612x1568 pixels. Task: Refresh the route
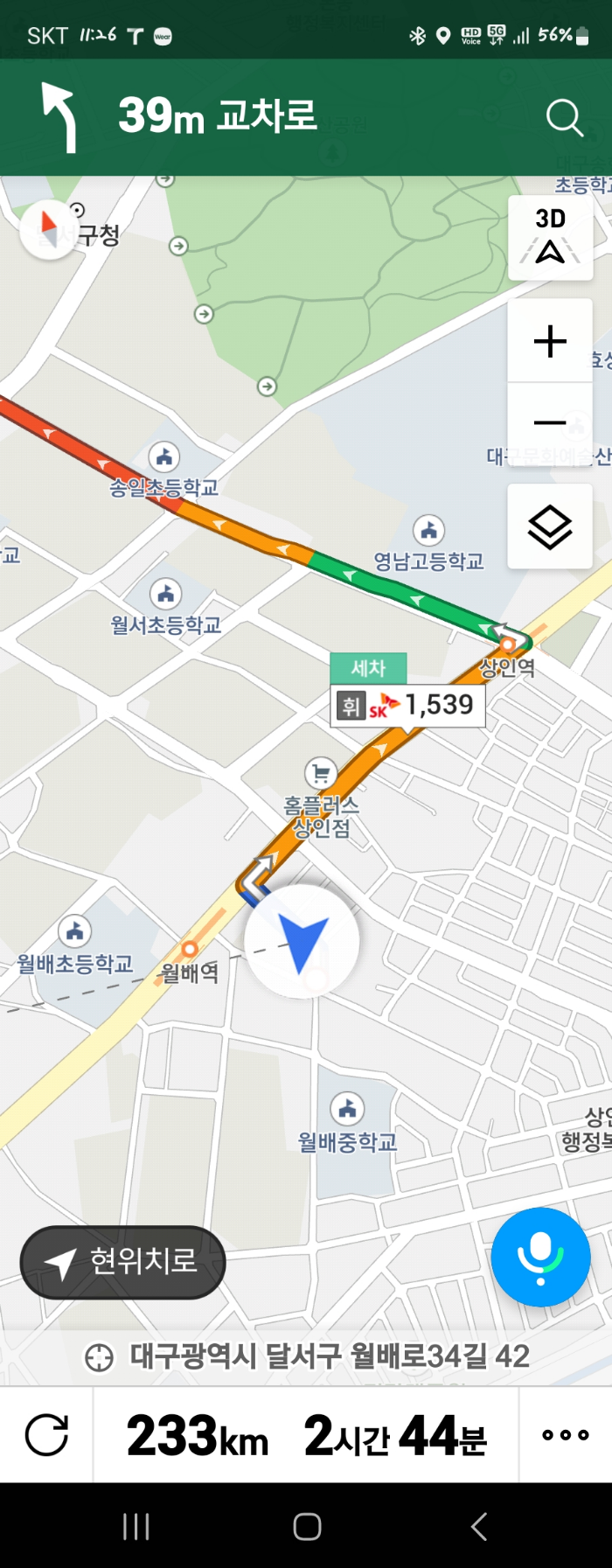[46, 1435]
